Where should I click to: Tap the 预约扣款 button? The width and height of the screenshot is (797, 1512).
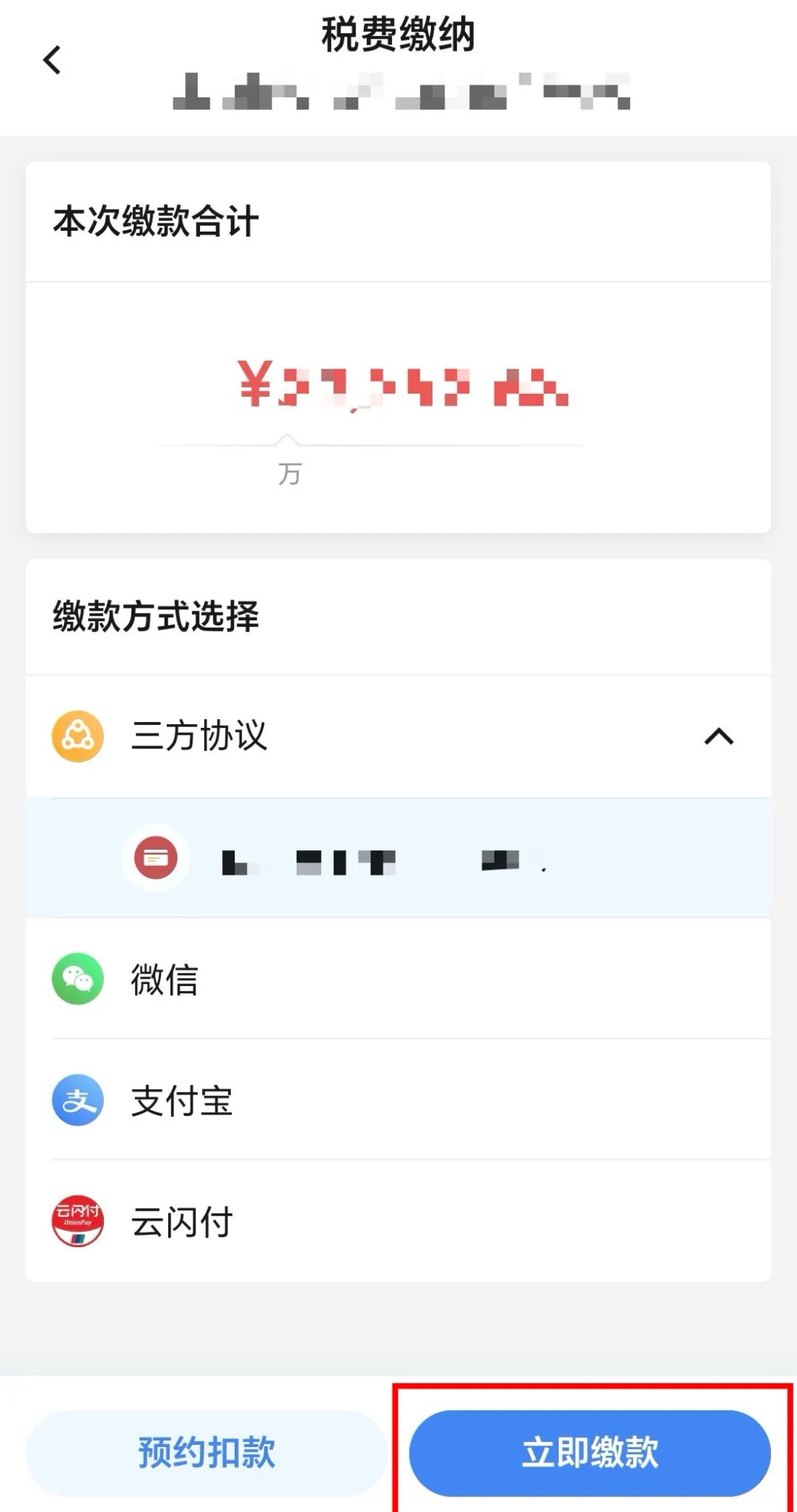click(x=207, y=1453)
